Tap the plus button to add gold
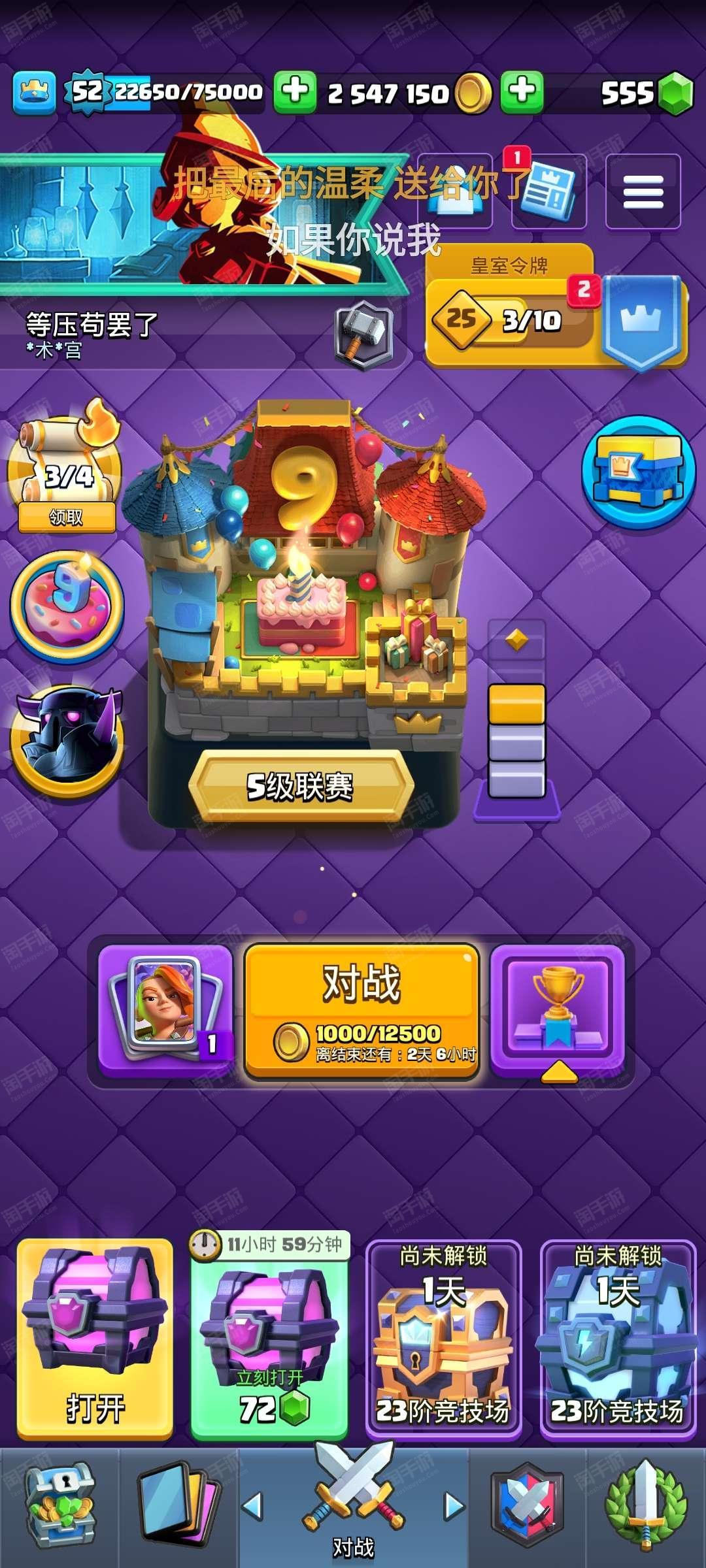The height and width of the screenshot is (1568, 706). coord(522,92)
